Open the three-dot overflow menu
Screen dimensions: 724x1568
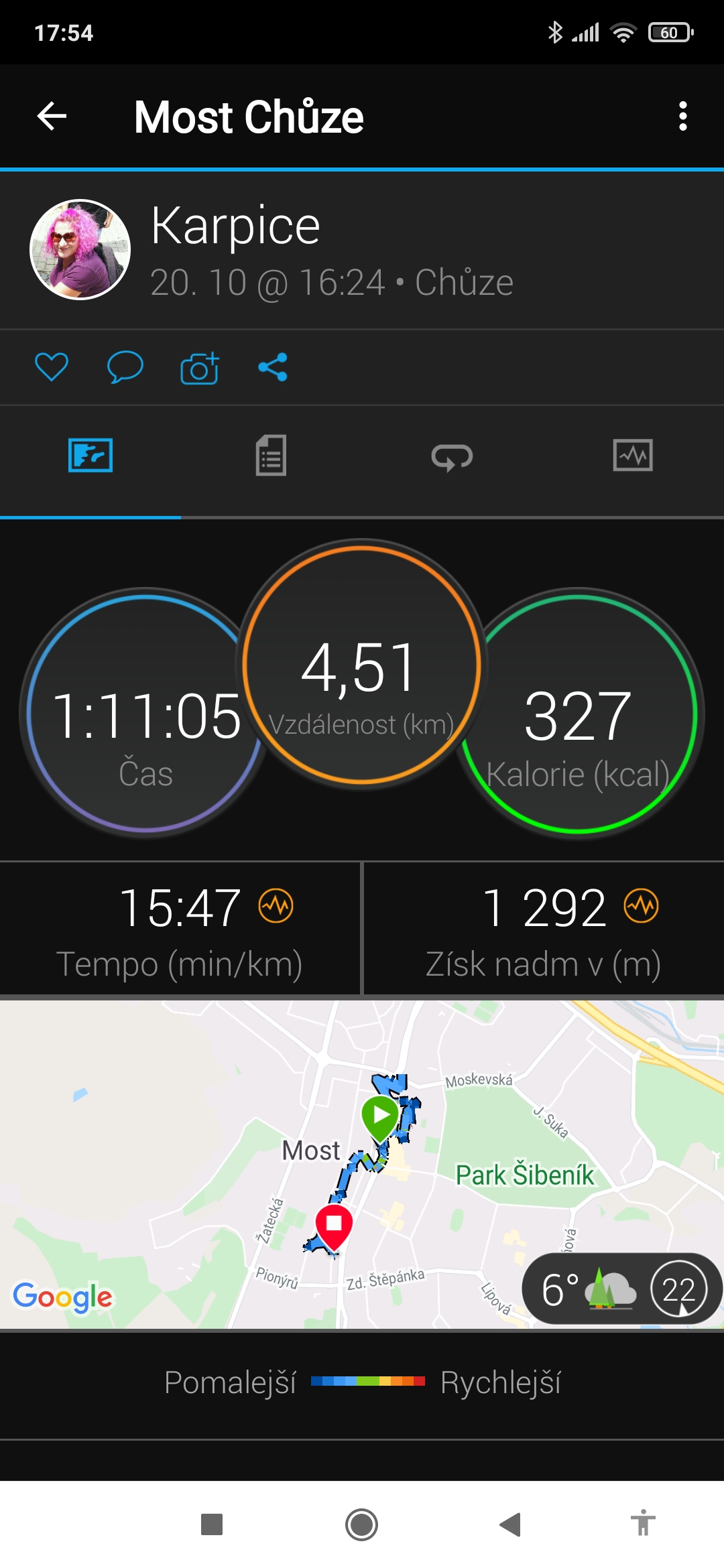[682, 117]
